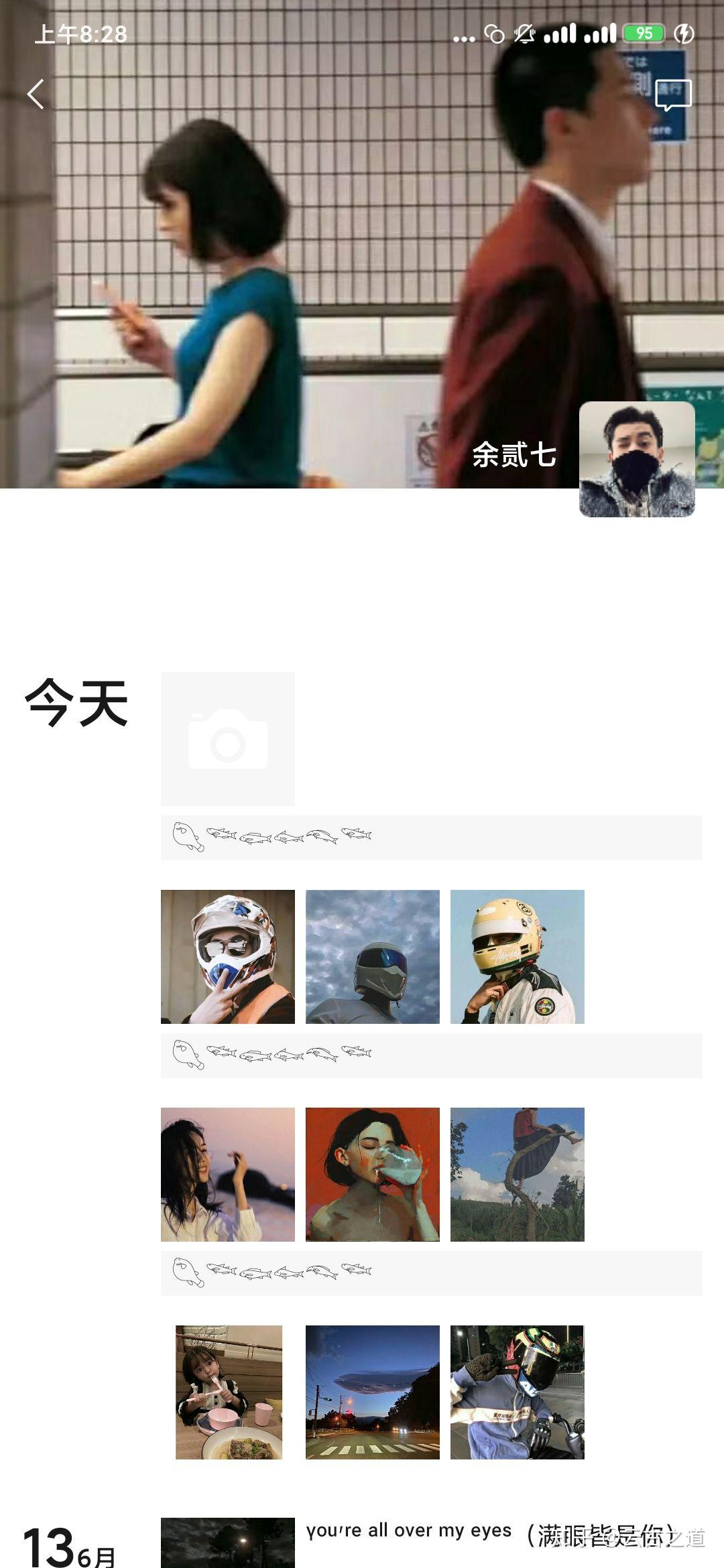The height and width of the screenshot is (1568, 724).
Task: Open the yellow helmet rider photo
Action: pos(518,956)
